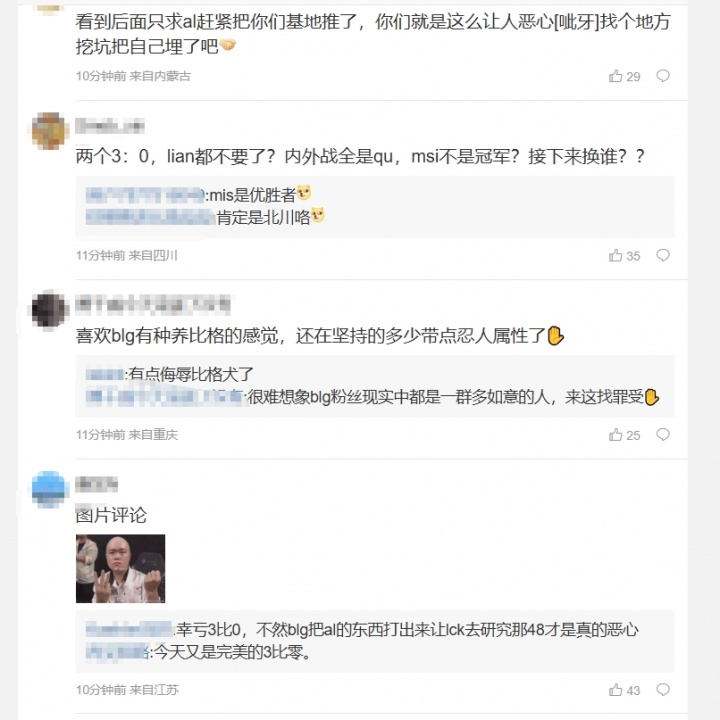Open the image attached to 图片评论
Image resolution: width=720 pixels, height=720 pixels.
(120, 568)
